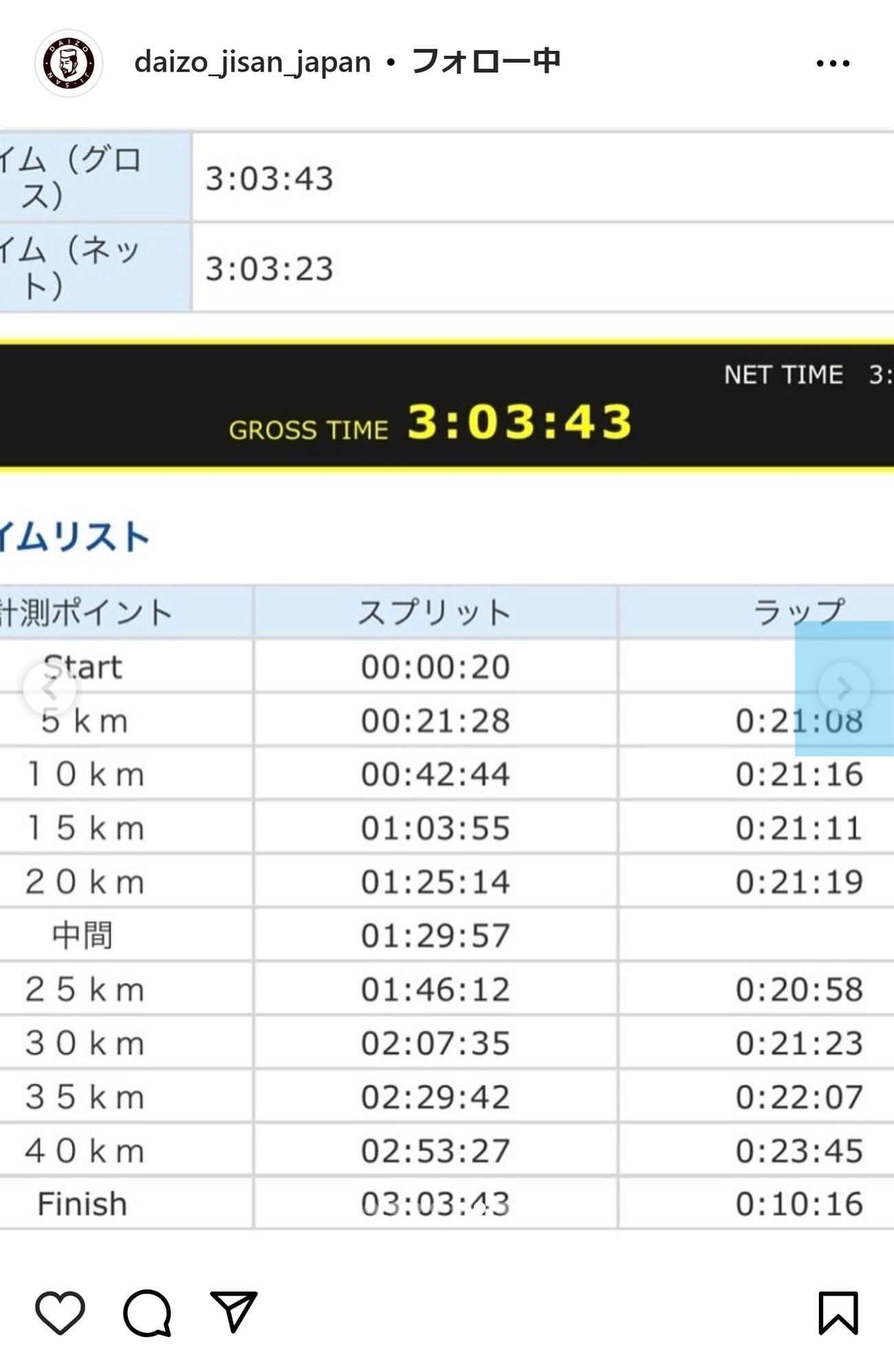This screenshot has width=894, height=1372.
Task: Share this post via paper plane
Action: (234, 1312)
